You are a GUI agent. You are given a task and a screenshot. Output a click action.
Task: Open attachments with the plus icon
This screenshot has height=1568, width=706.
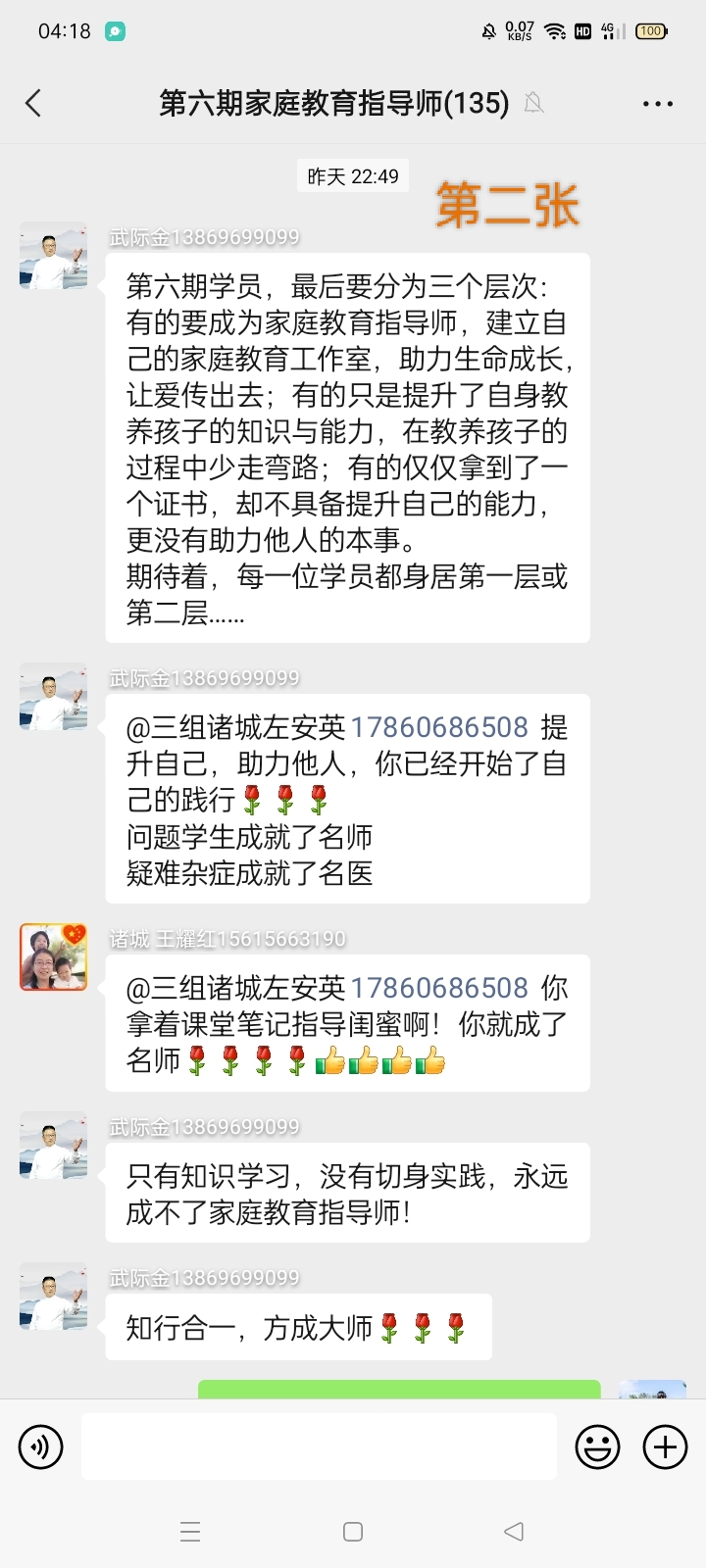(x=666, y=1446)
